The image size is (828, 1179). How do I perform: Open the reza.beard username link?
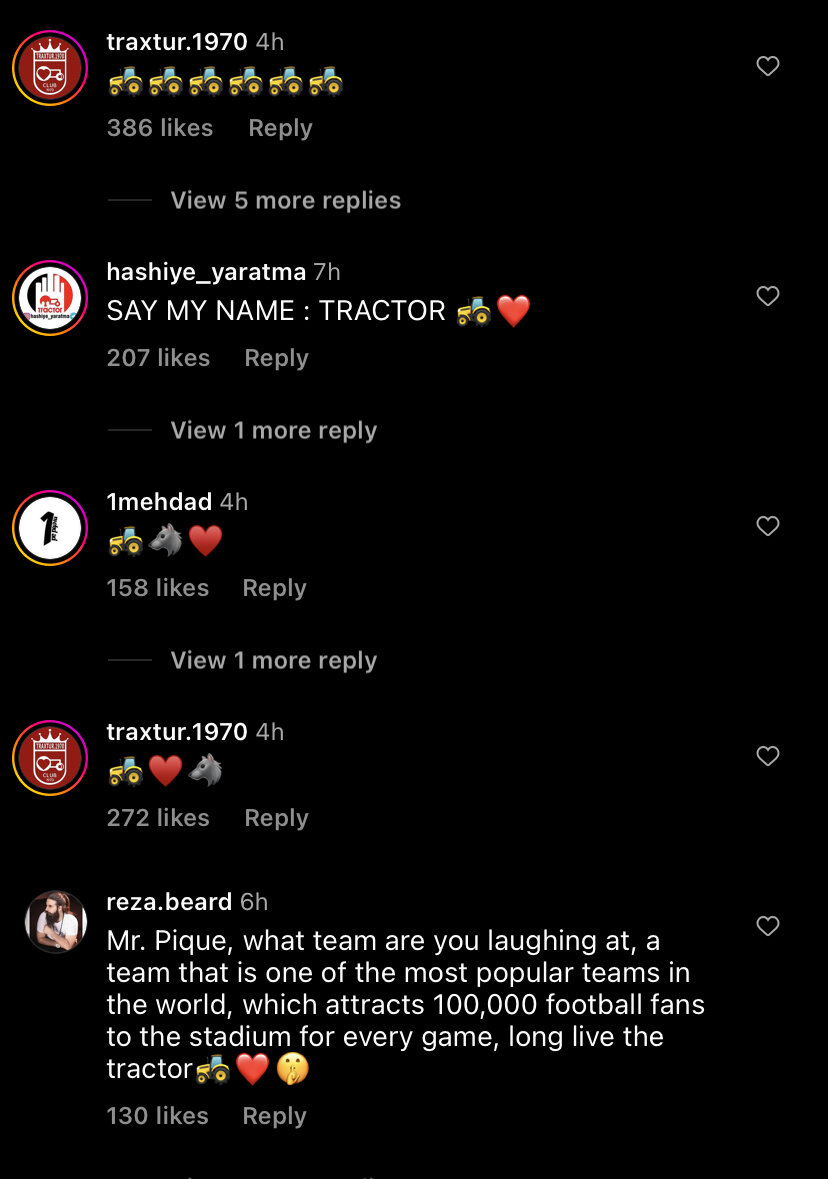coord(169,902)
